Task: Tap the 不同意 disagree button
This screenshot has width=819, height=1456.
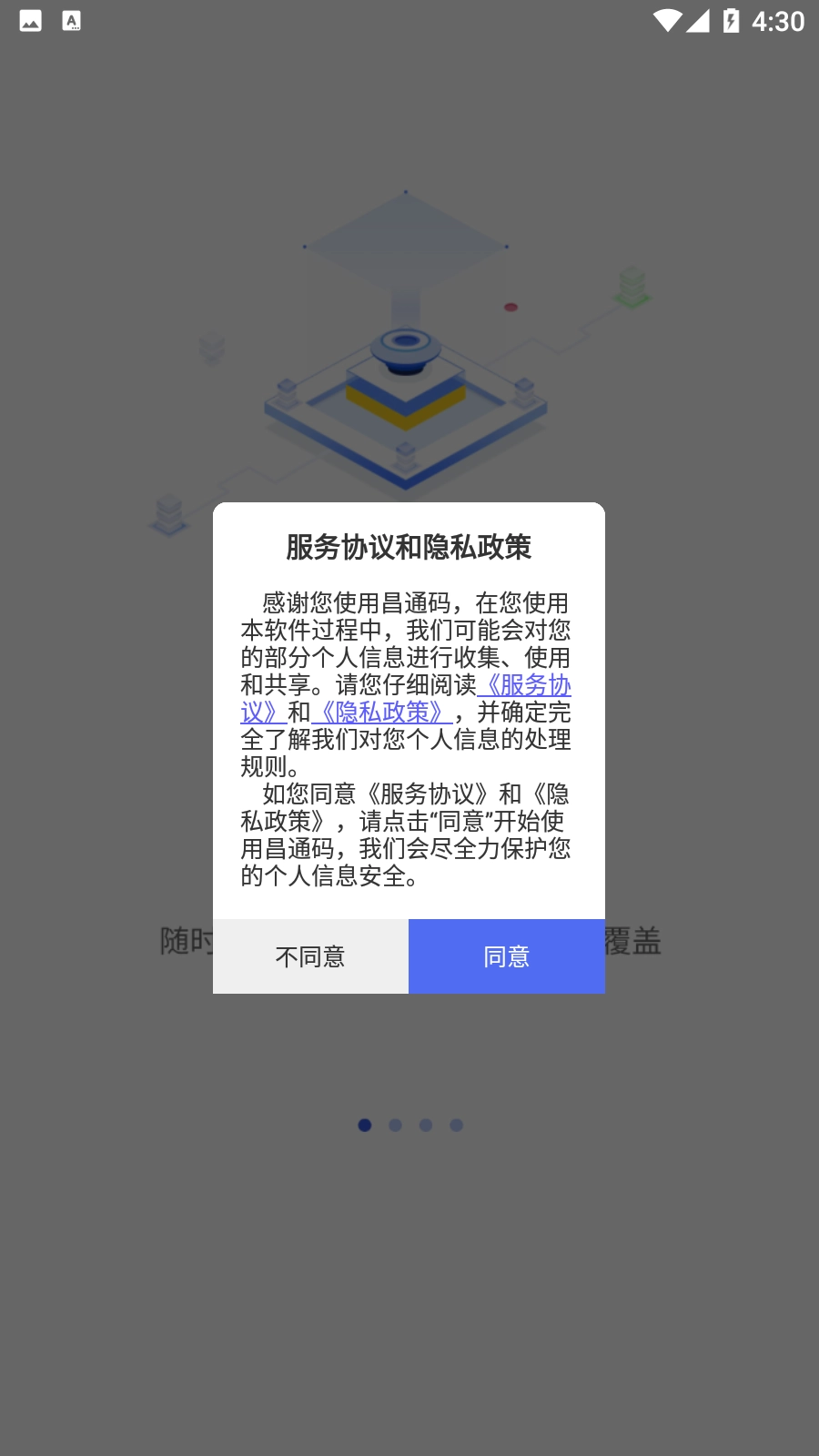Action: 310,956
